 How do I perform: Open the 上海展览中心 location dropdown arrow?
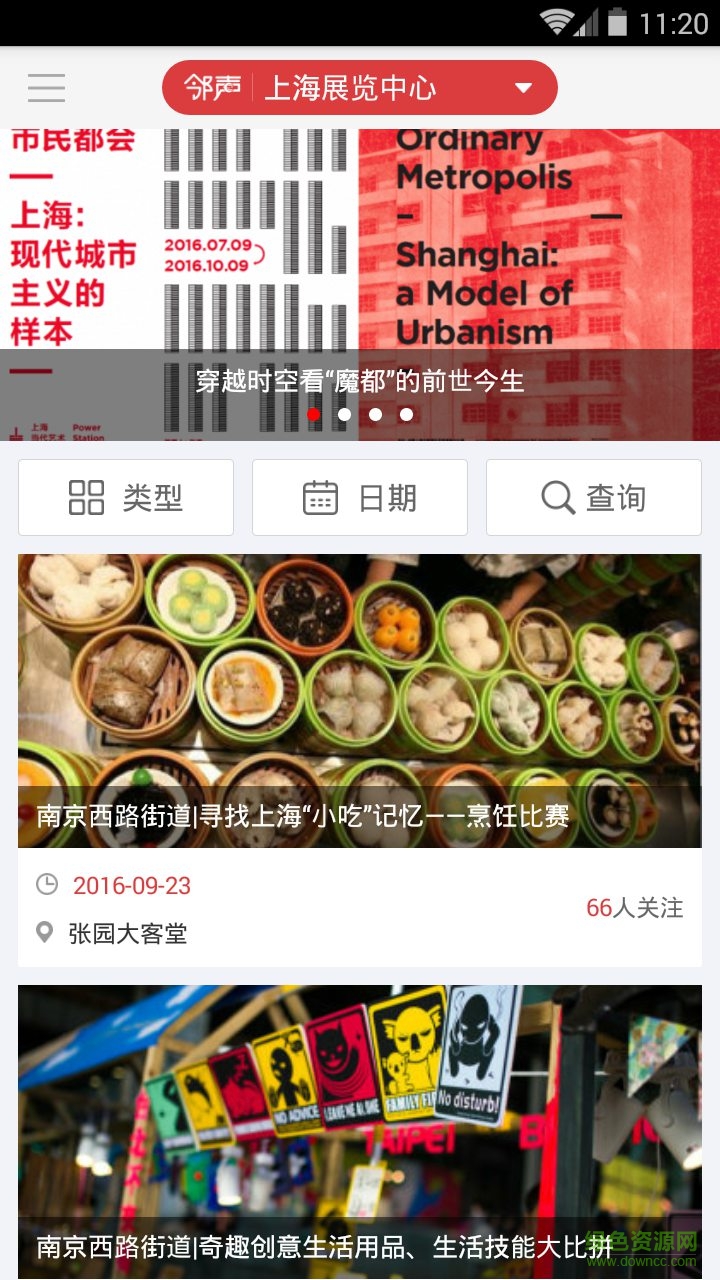(x=521, y=87)
